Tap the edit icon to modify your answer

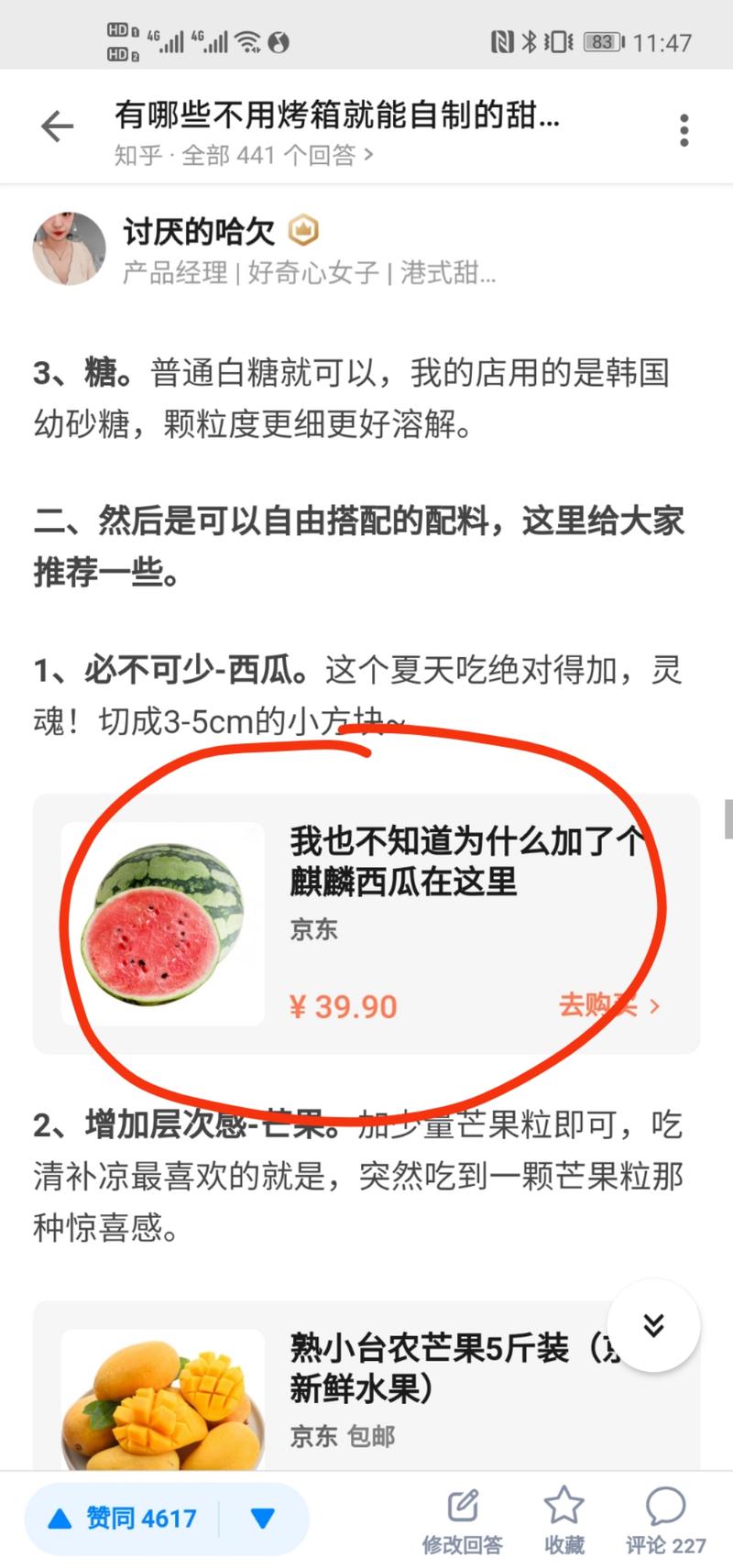(462, 1503)
